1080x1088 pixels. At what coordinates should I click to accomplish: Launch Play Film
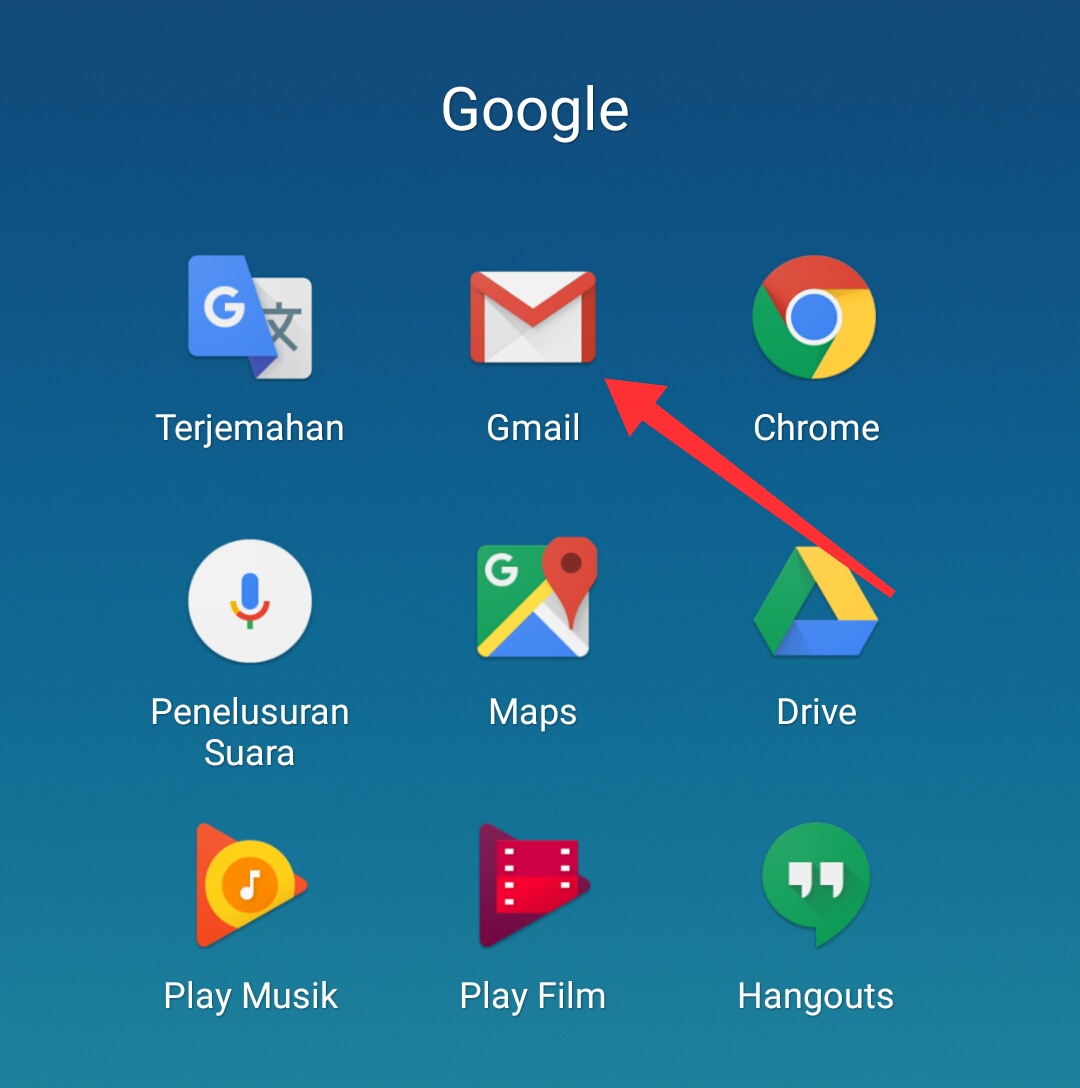point(533,884)
